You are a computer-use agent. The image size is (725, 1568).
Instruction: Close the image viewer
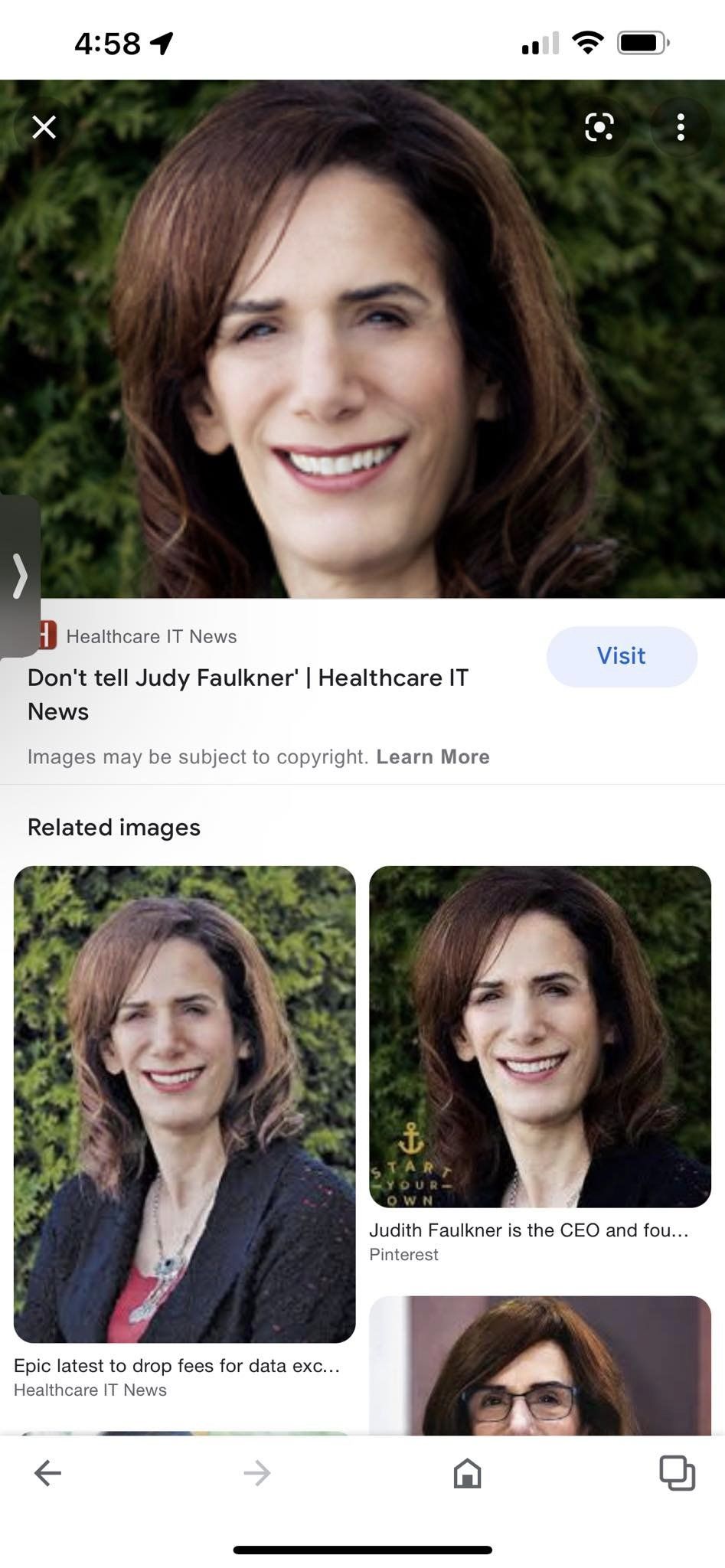tap(44, 127)
